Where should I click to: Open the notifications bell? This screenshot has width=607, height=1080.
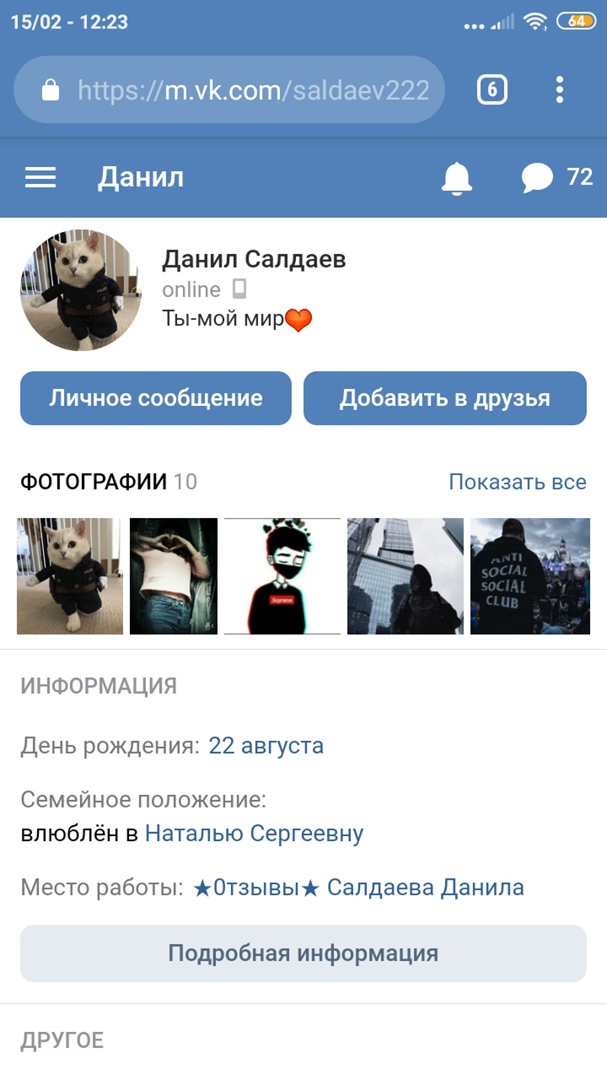pos(457,178)
